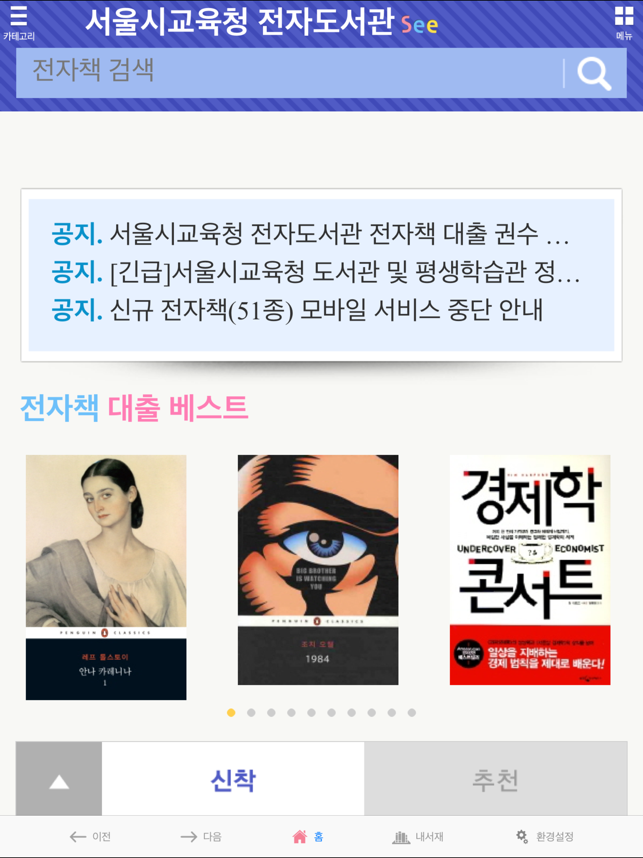
Task: Tap the magnifier search button
Action: coord(594,73)
